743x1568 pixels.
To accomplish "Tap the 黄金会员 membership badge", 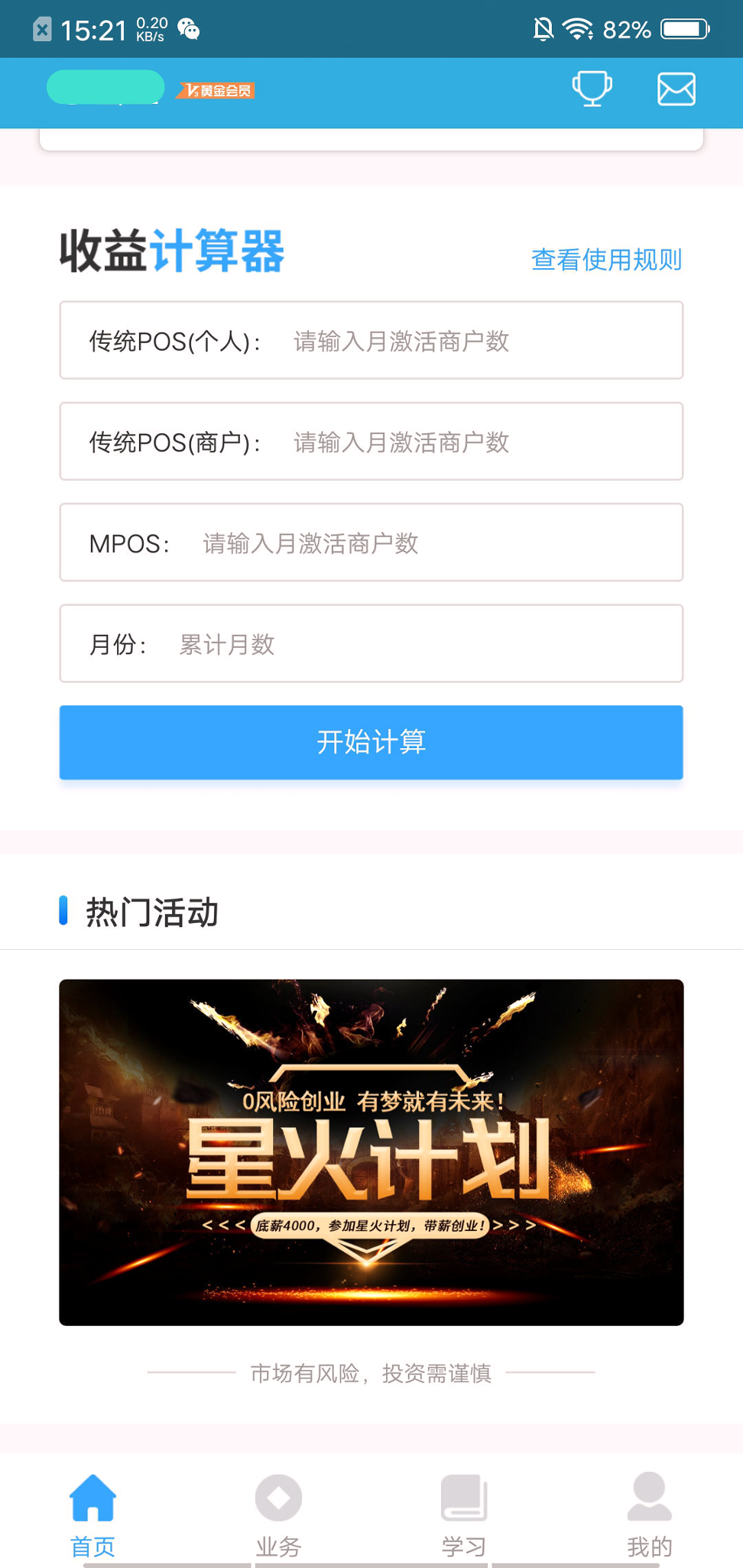I will click(x=216, y=91).
